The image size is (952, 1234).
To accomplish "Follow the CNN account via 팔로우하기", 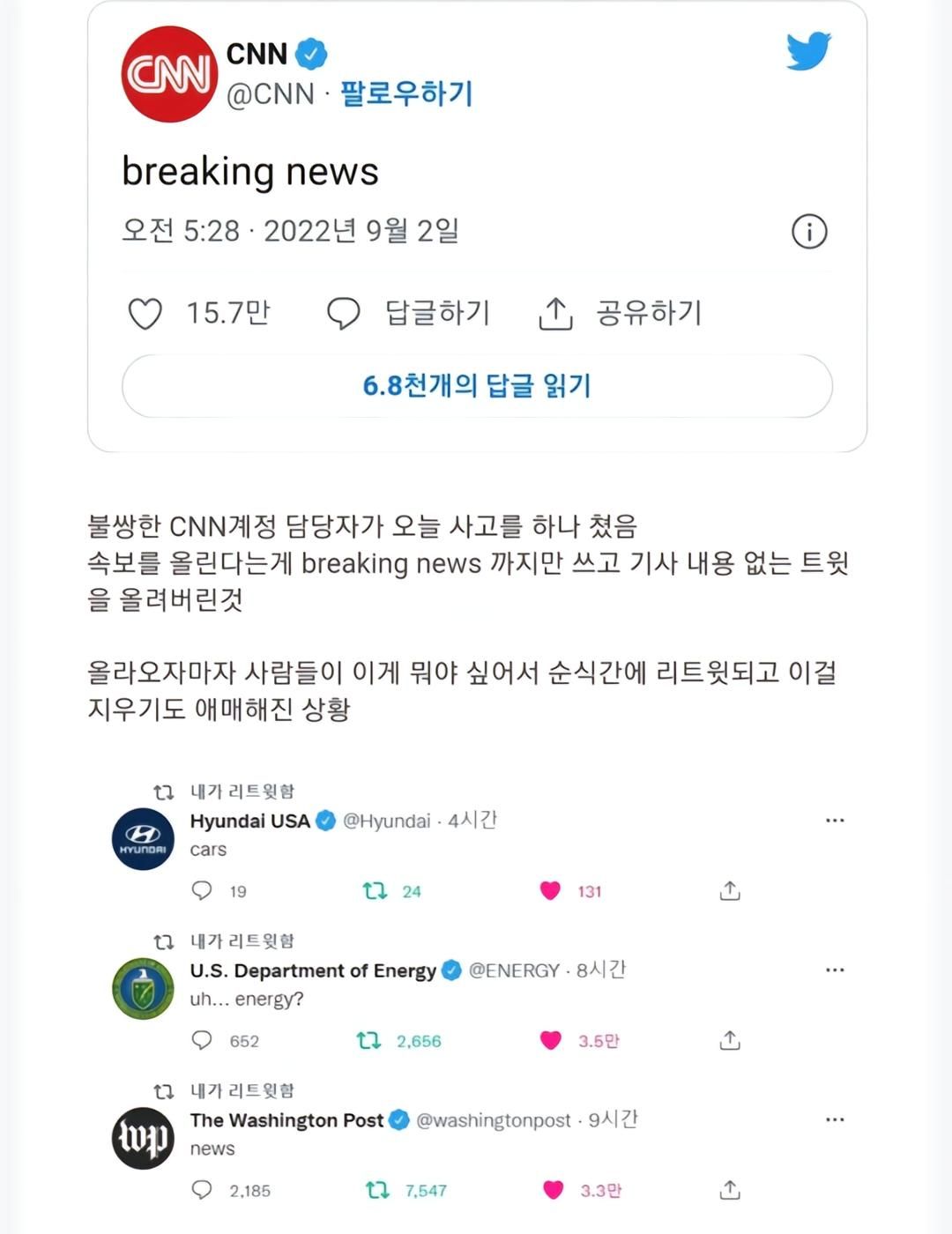I will click(x=406, y=93).
